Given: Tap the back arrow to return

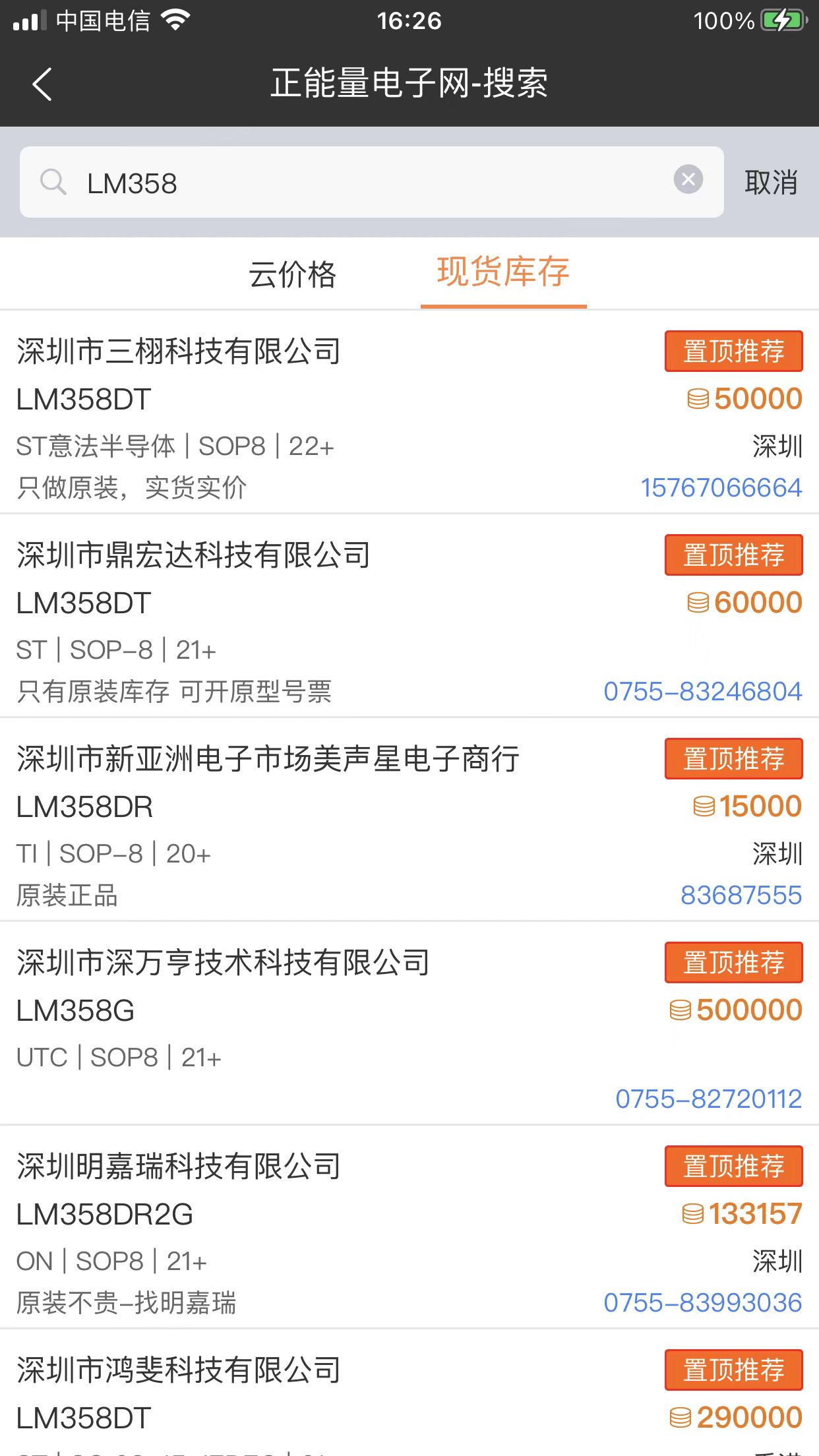Looking at the screenshot, I should point(41,84).
